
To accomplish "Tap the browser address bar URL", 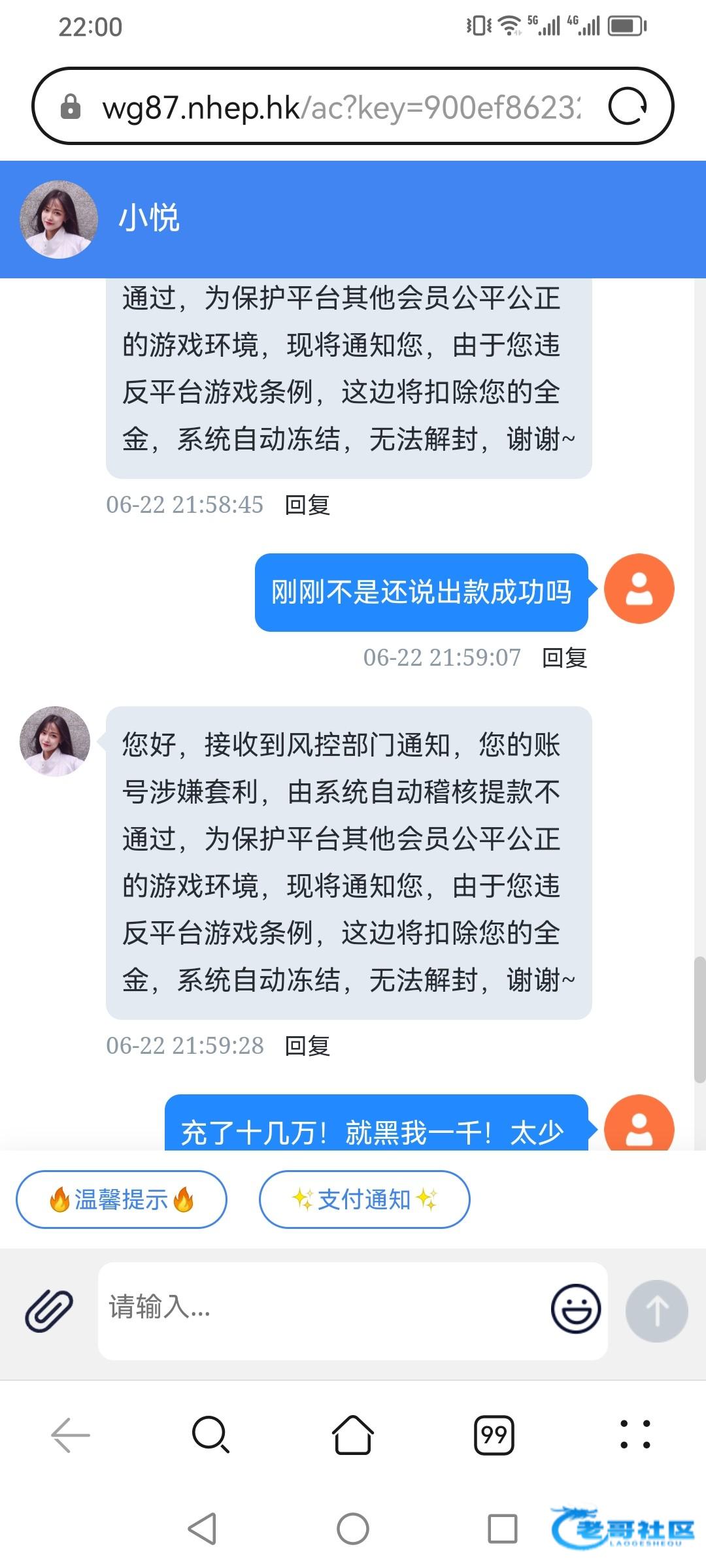I will 340,106.
